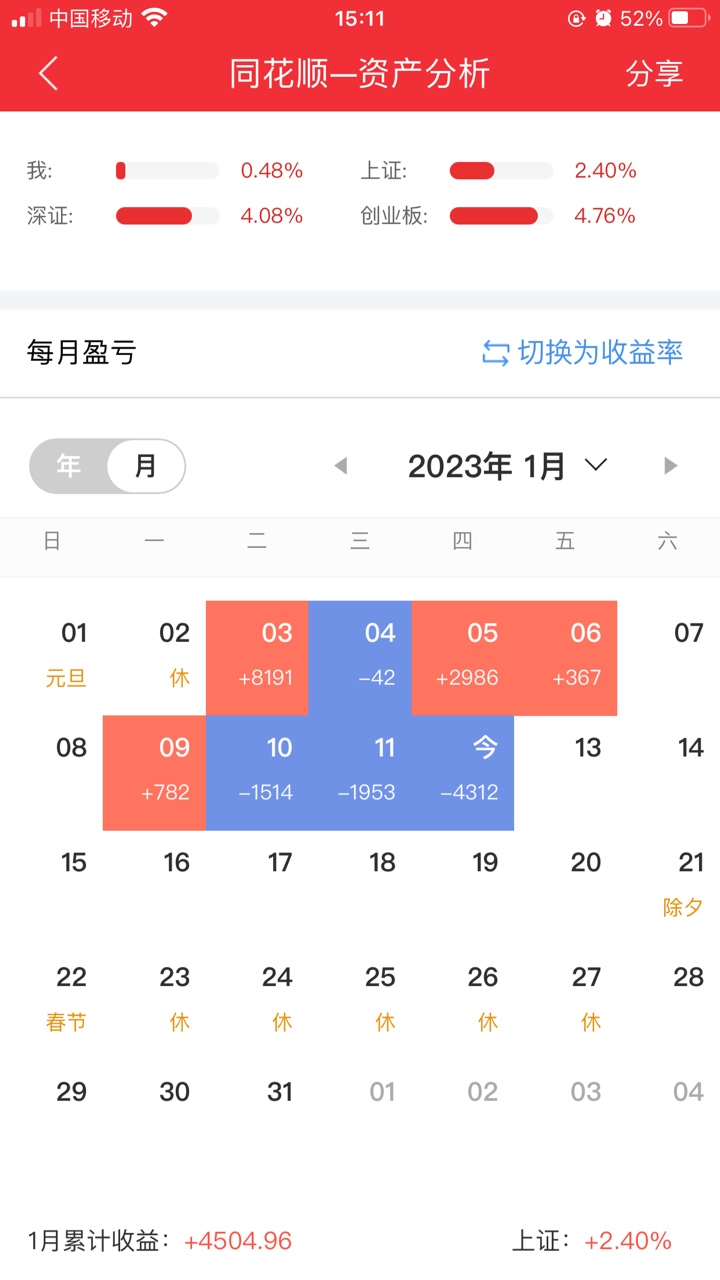Open the 2023年 1月 month dropdown
The width and height of the screenshot is (720, 1280).
pyautogui.click(x=507, y=466)
